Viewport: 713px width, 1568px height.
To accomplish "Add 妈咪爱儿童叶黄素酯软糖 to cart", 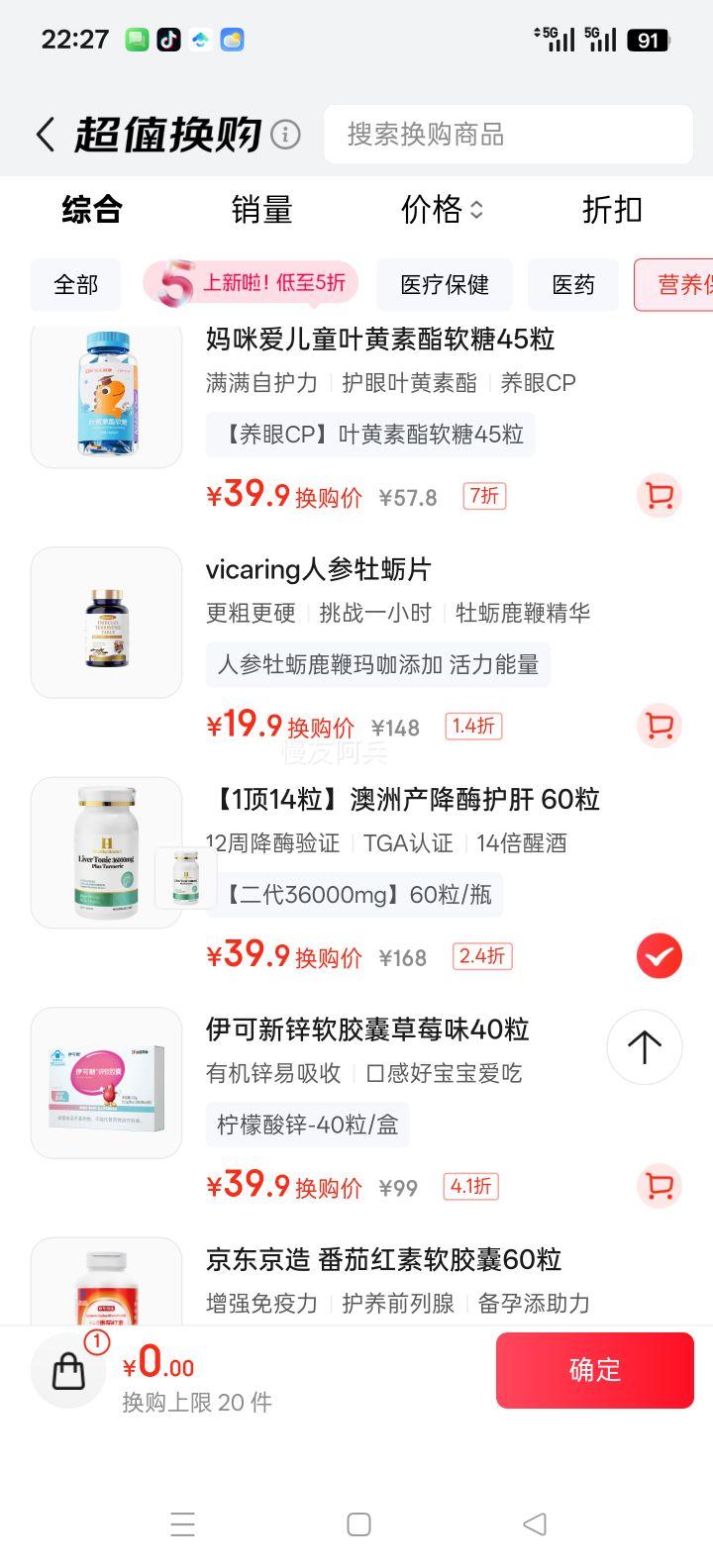I will point(660,496).
